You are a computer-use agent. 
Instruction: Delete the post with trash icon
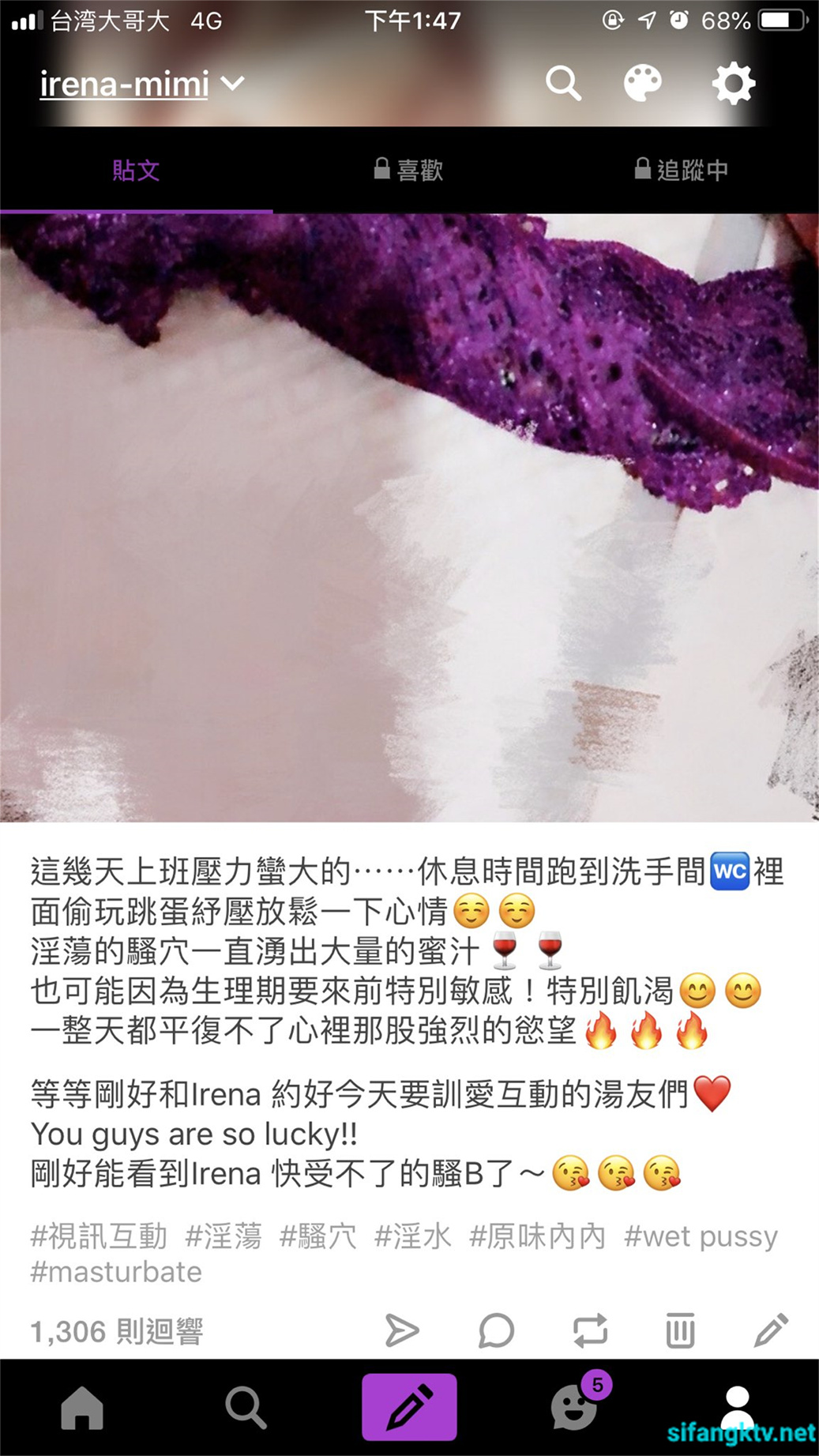pos(679,1330)
